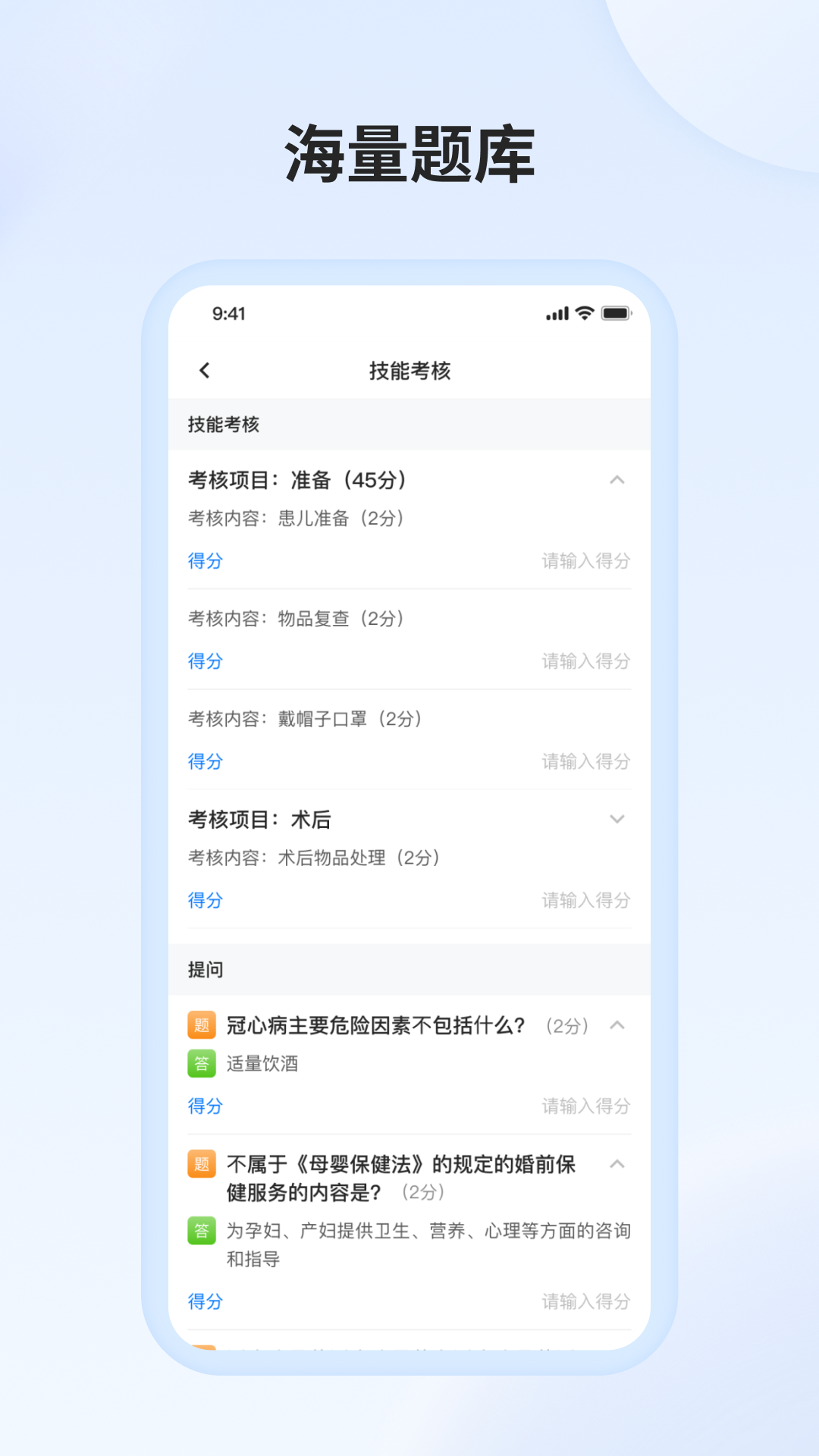Image resolution: width=819 pixels, height=1456 pixels.
Task: Select the 提问 section header
Action: [204, 969]
